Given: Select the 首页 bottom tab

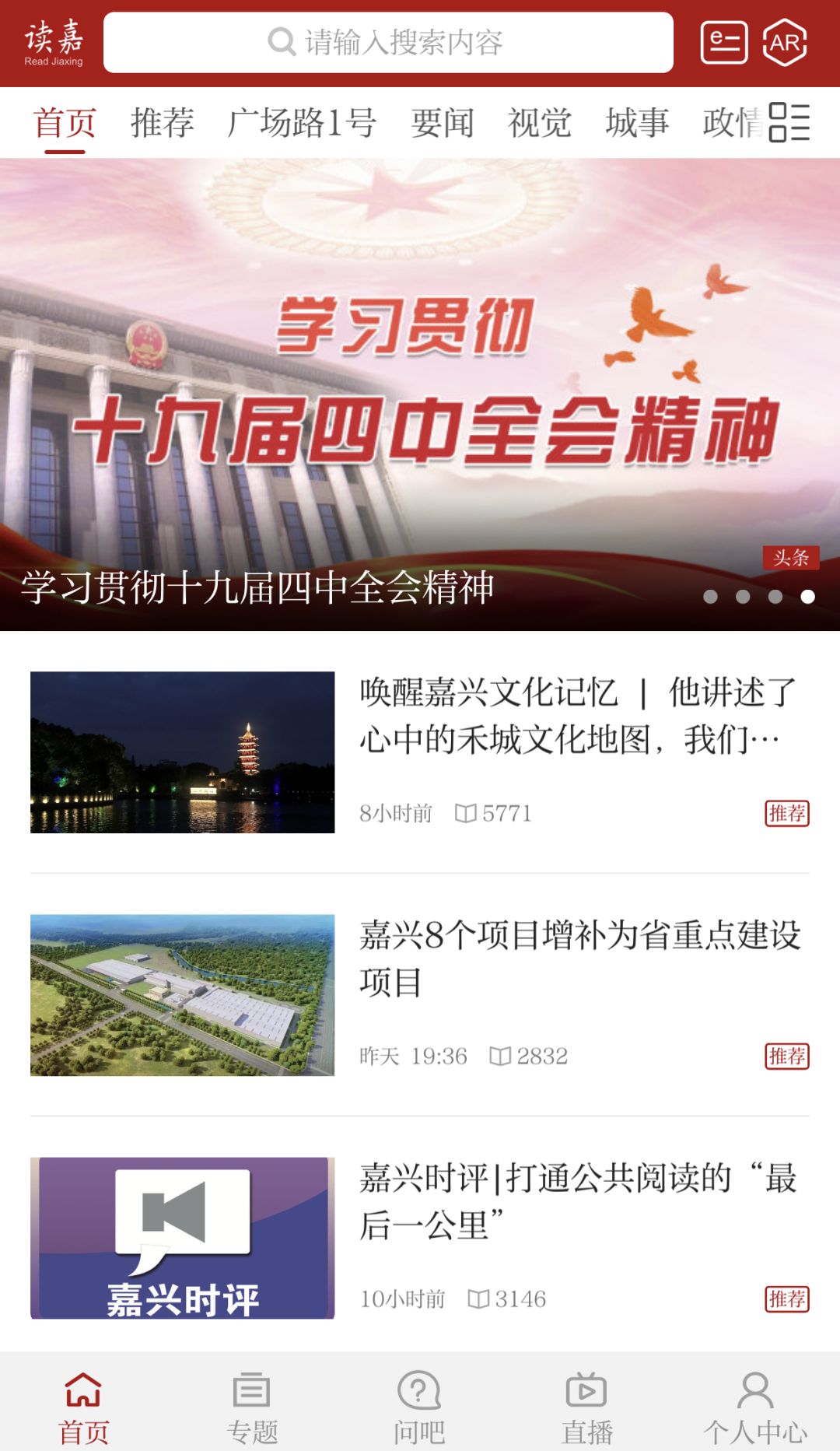Looking at the screenshot, I should (84, 1407).
